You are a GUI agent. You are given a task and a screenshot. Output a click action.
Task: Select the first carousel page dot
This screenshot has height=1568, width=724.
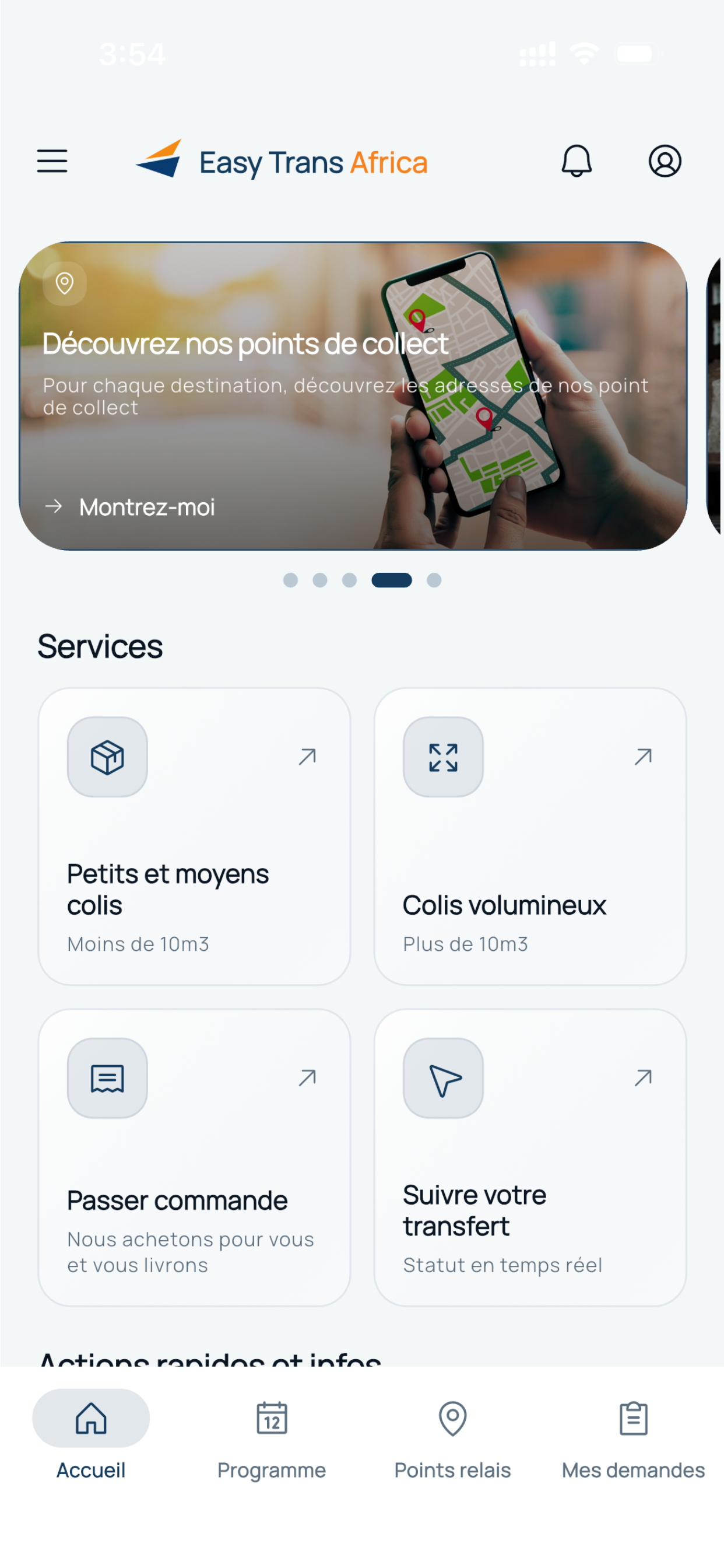290,580
